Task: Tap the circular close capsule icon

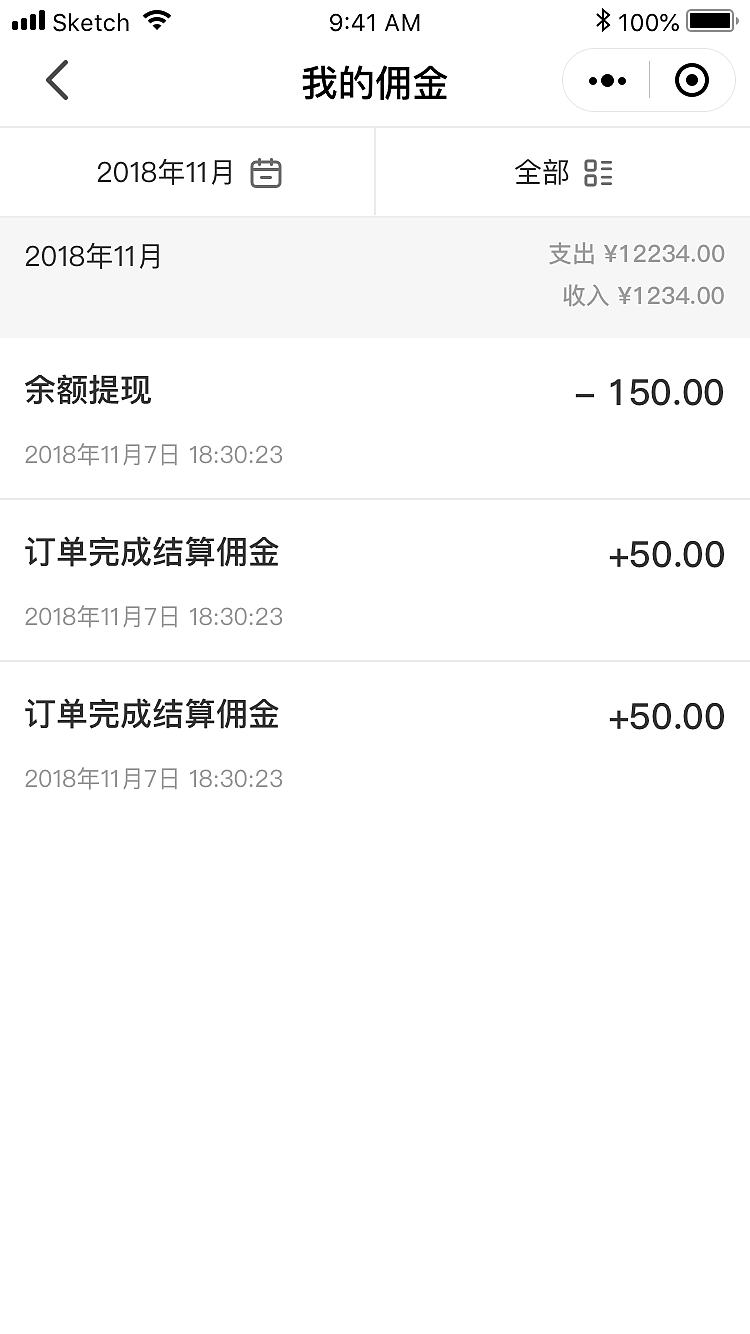Action: (x=692, y=80)
